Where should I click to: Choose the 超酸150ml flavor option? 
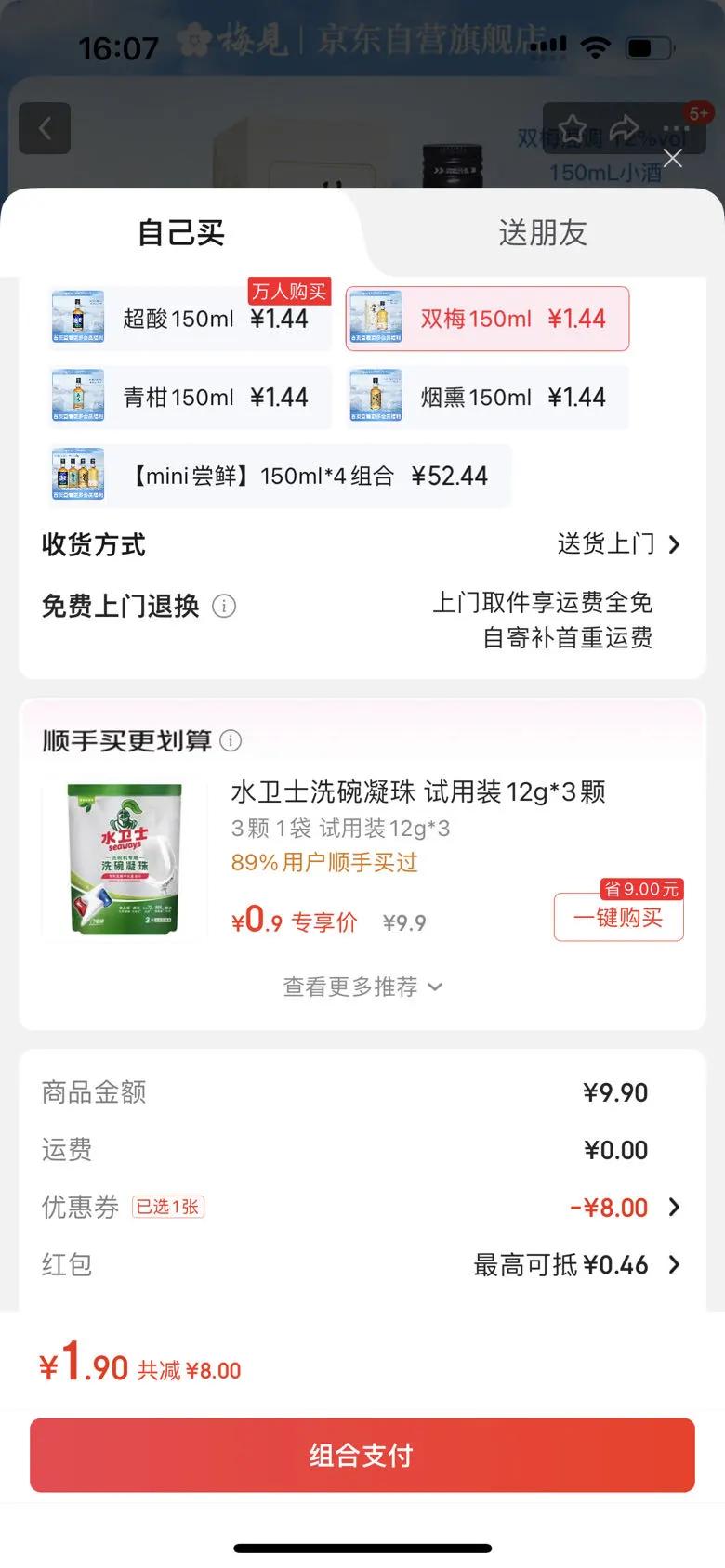tap(190, 319)
